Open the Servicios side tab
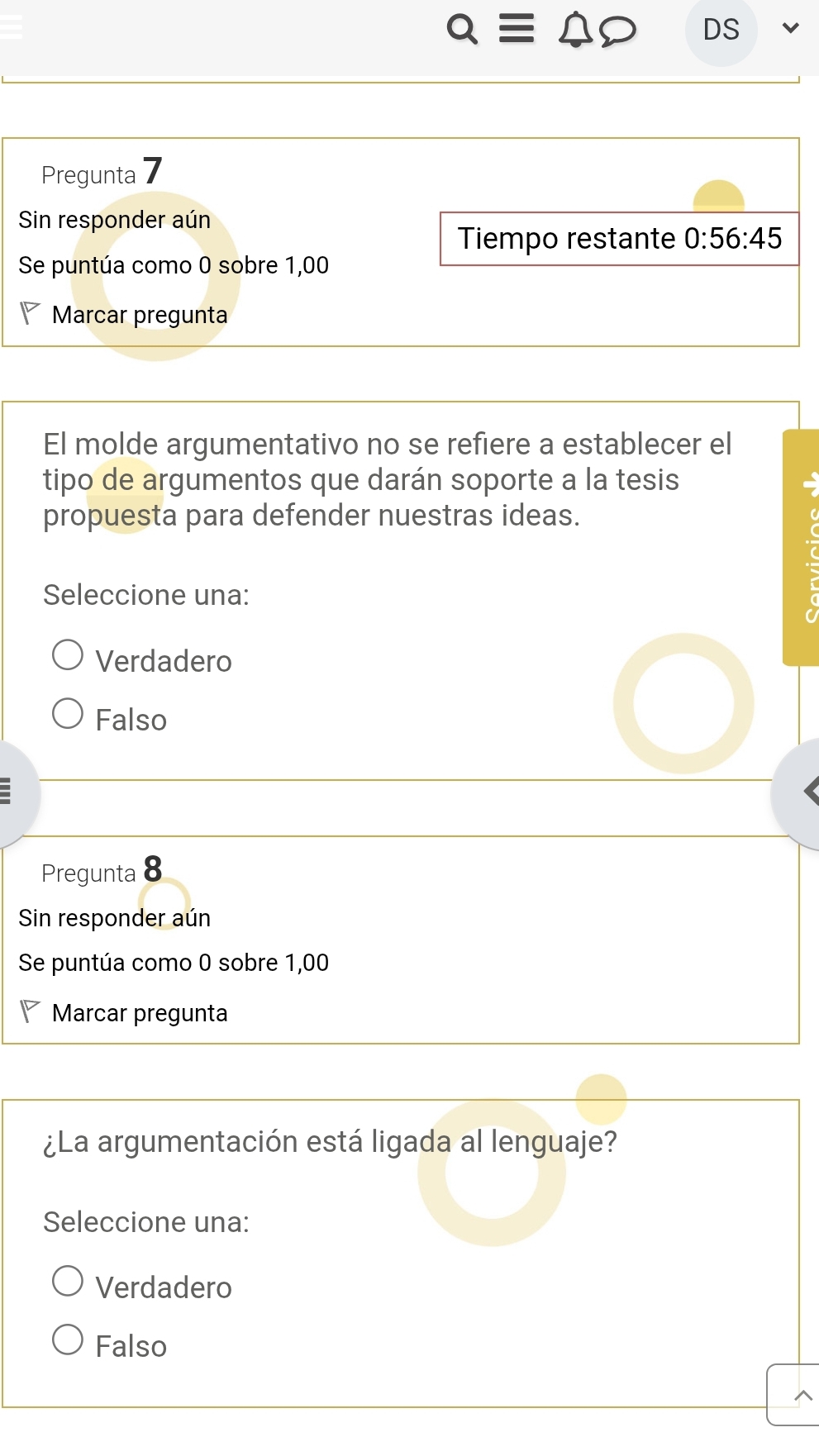Screen dimensions: 819x1456 (x=799, y=545)
